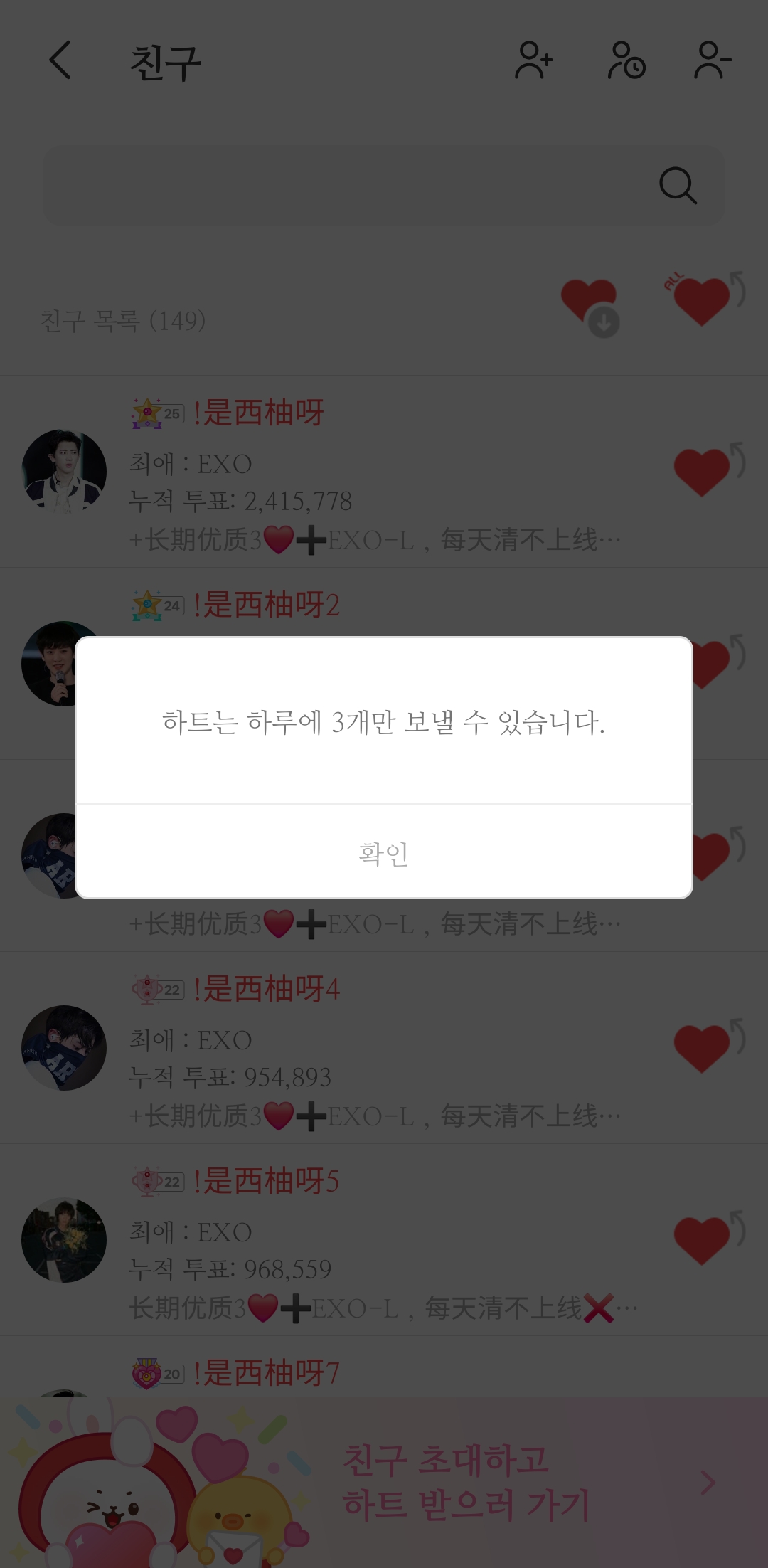
Task: Open the pending friend requests icon
Action: coord(626,60)
